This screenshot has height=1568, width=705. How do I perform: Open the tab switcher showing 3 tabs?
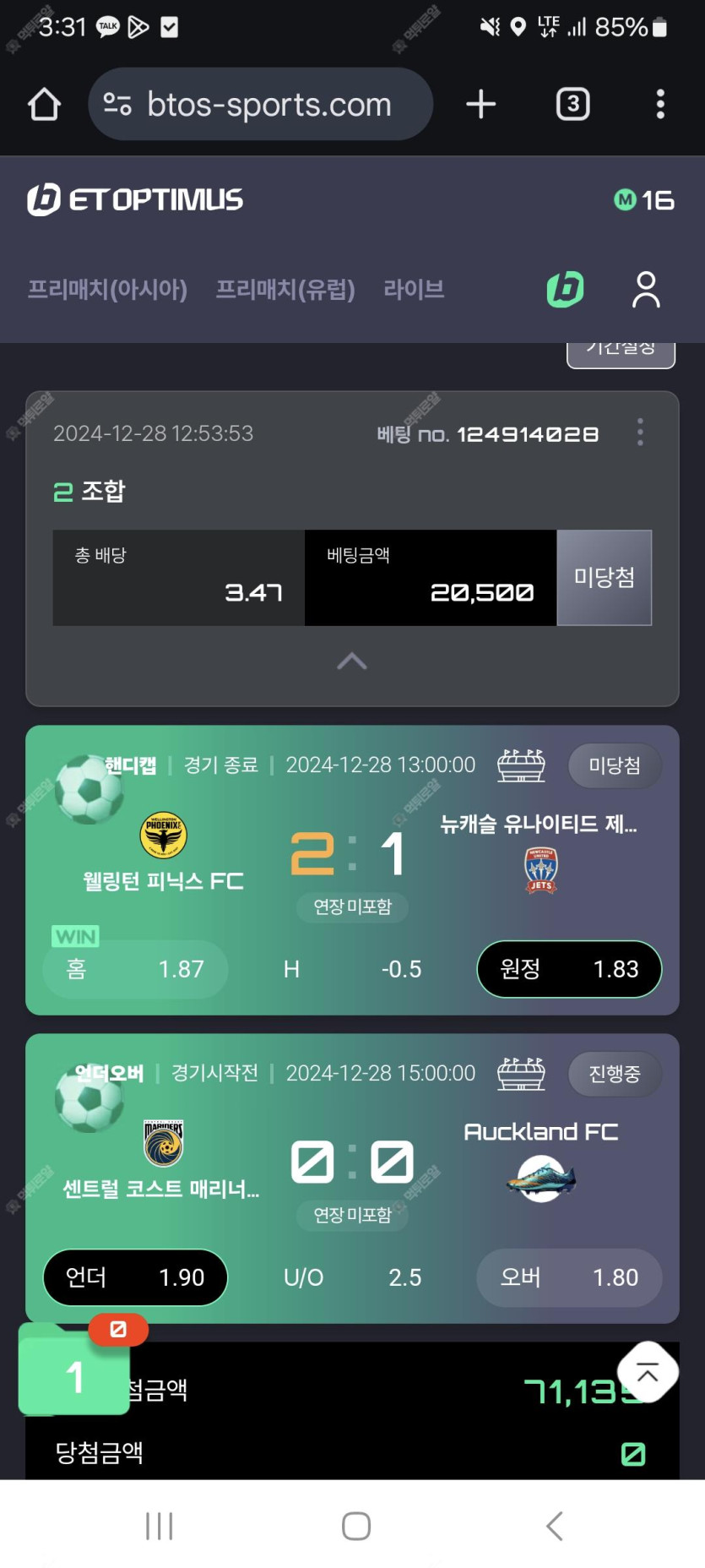click(572, 105)
